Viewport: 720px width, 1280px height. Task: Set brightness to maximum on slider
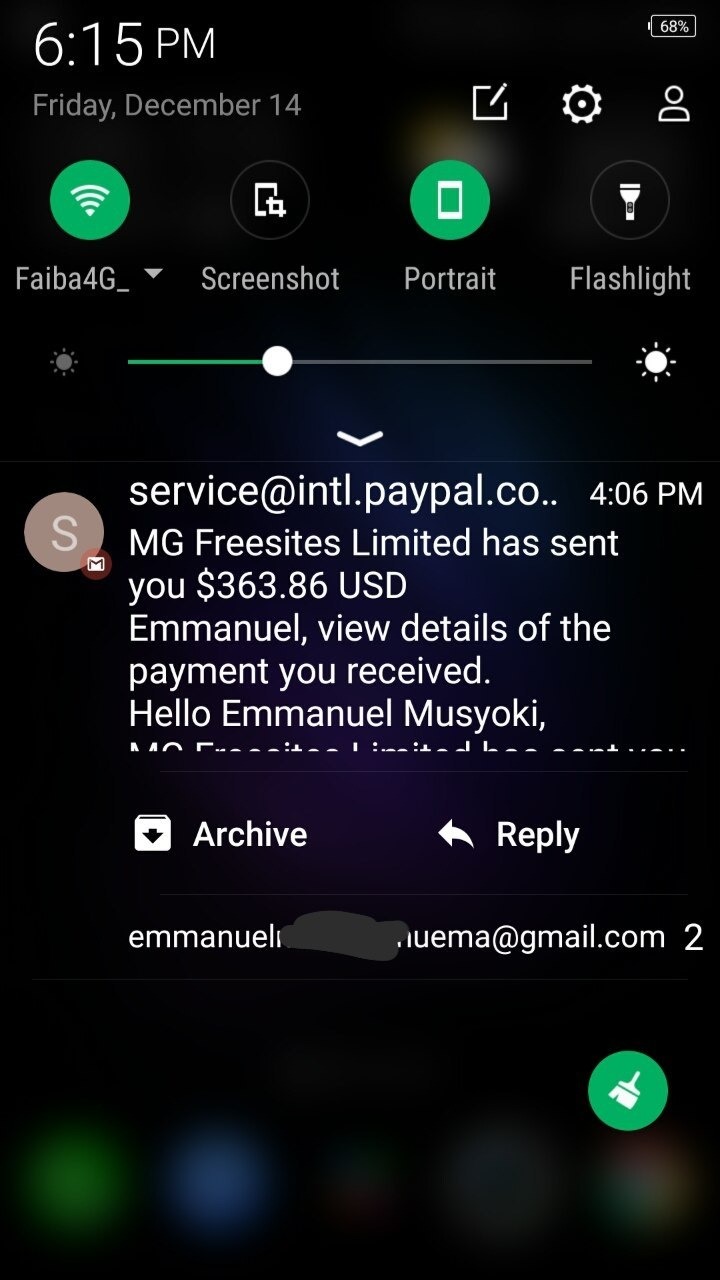tap(590, 362)
